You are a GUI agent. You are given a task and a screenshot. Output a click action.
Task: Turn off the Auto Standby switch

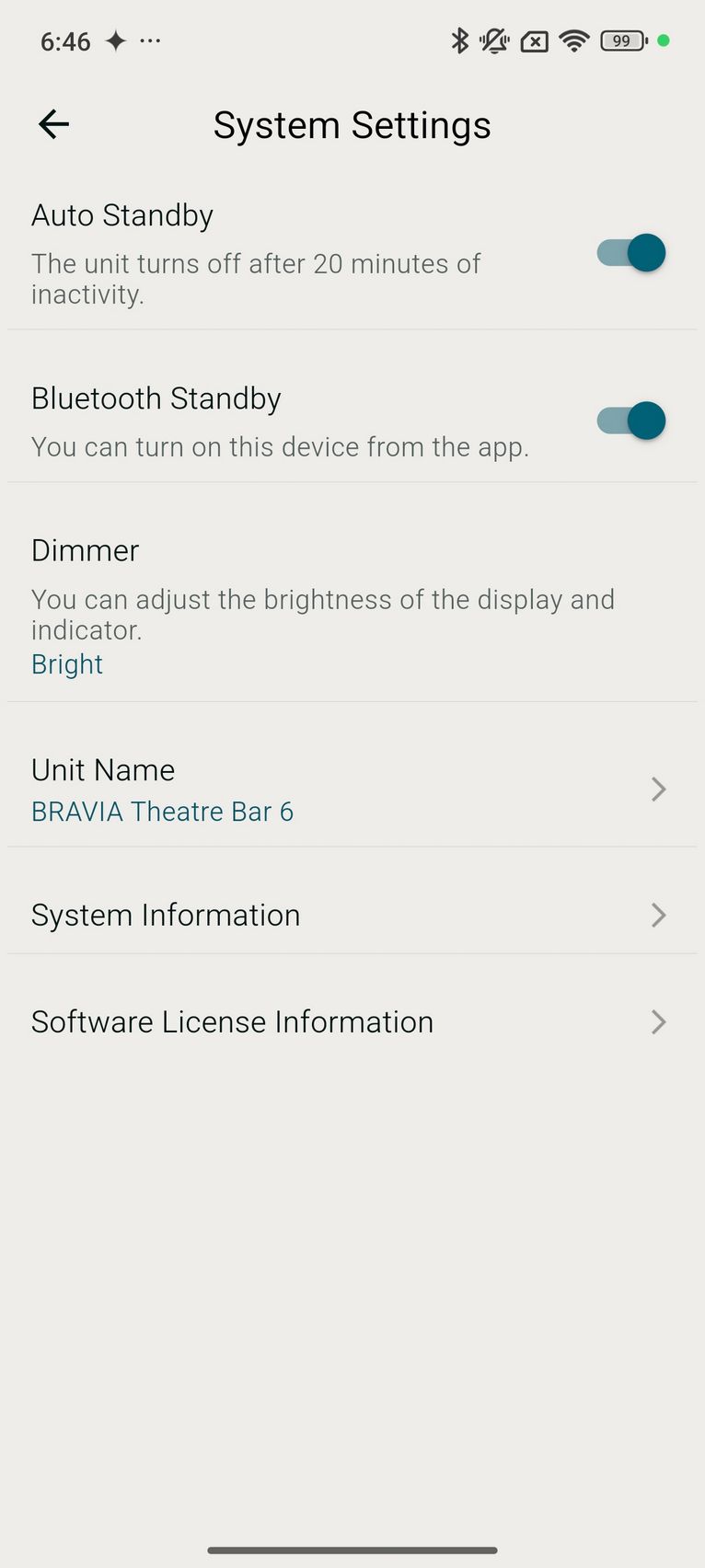pos(631,253)
